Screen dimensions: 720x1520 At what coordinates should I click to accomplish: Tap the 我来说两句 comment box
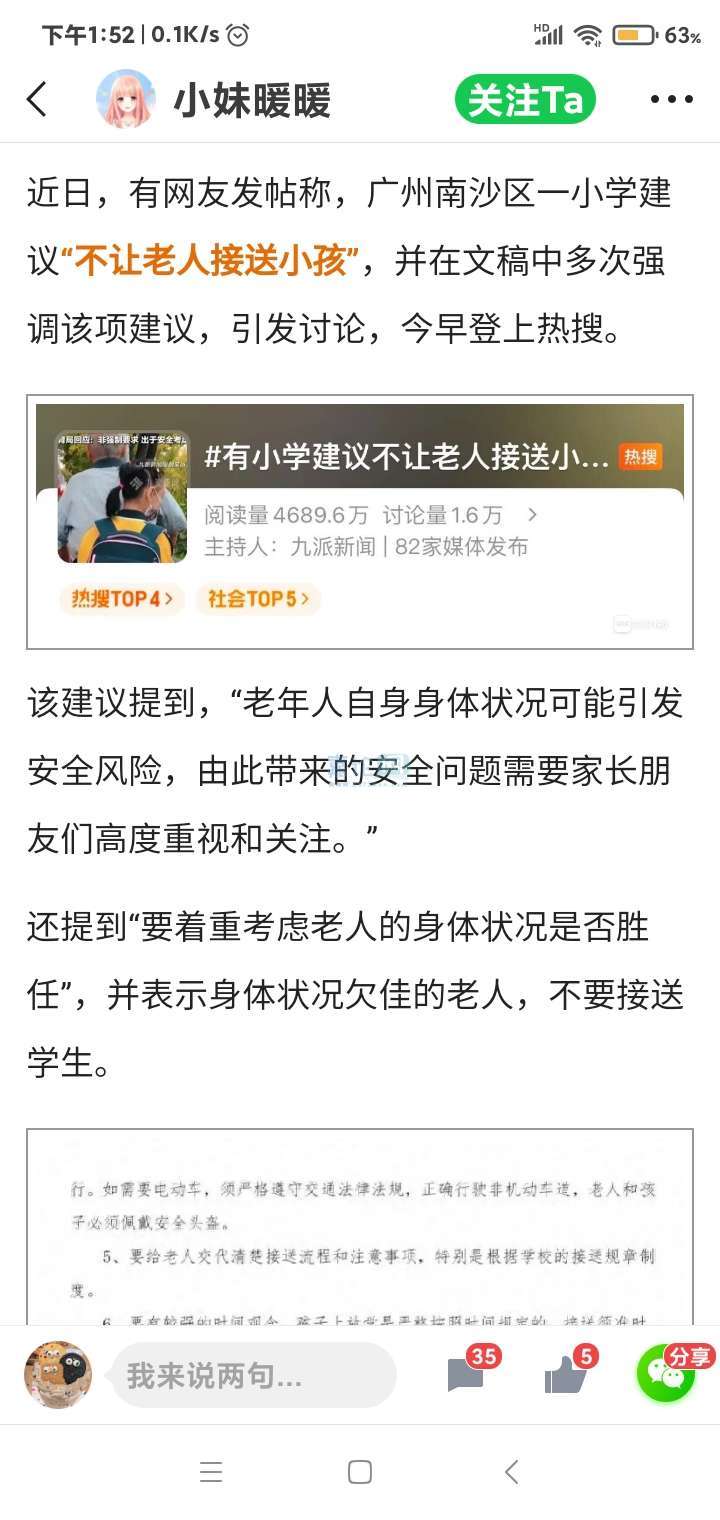(x=253, y=1376)
